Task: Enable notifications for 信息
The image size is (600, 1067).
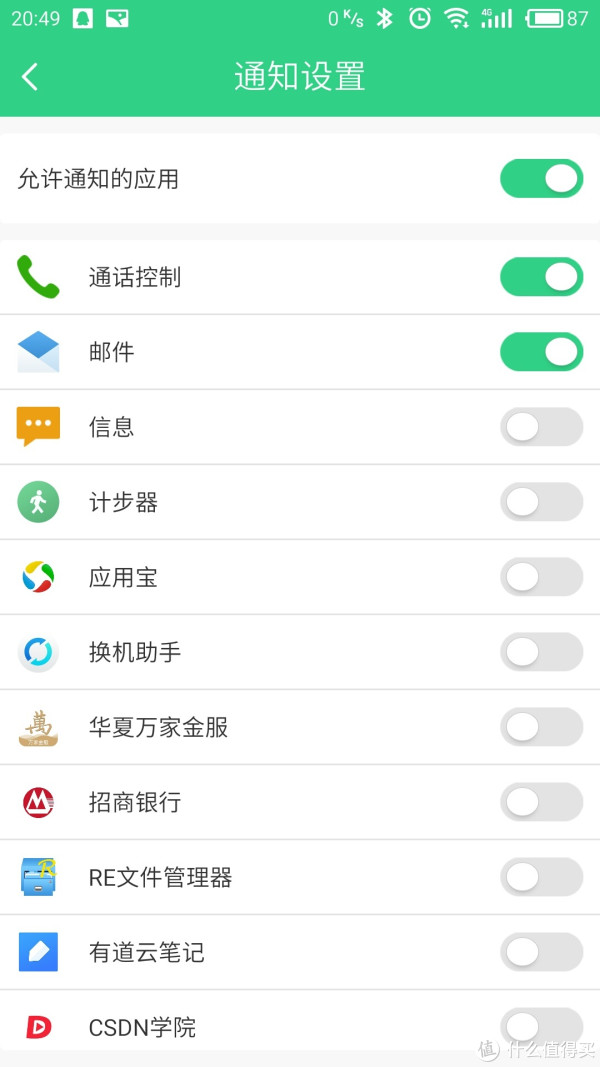Action: point(541,427)
